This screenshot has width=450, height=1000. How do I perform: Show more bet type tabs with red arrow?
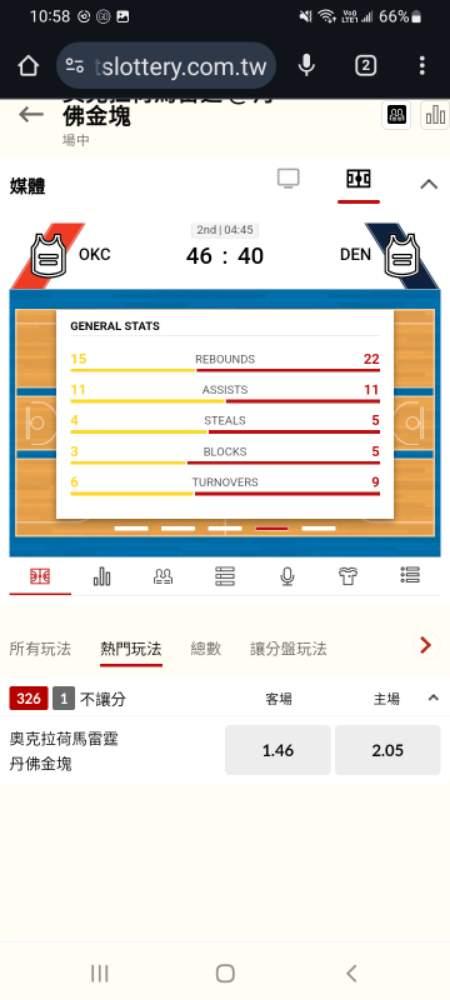[x=426, y=645]
